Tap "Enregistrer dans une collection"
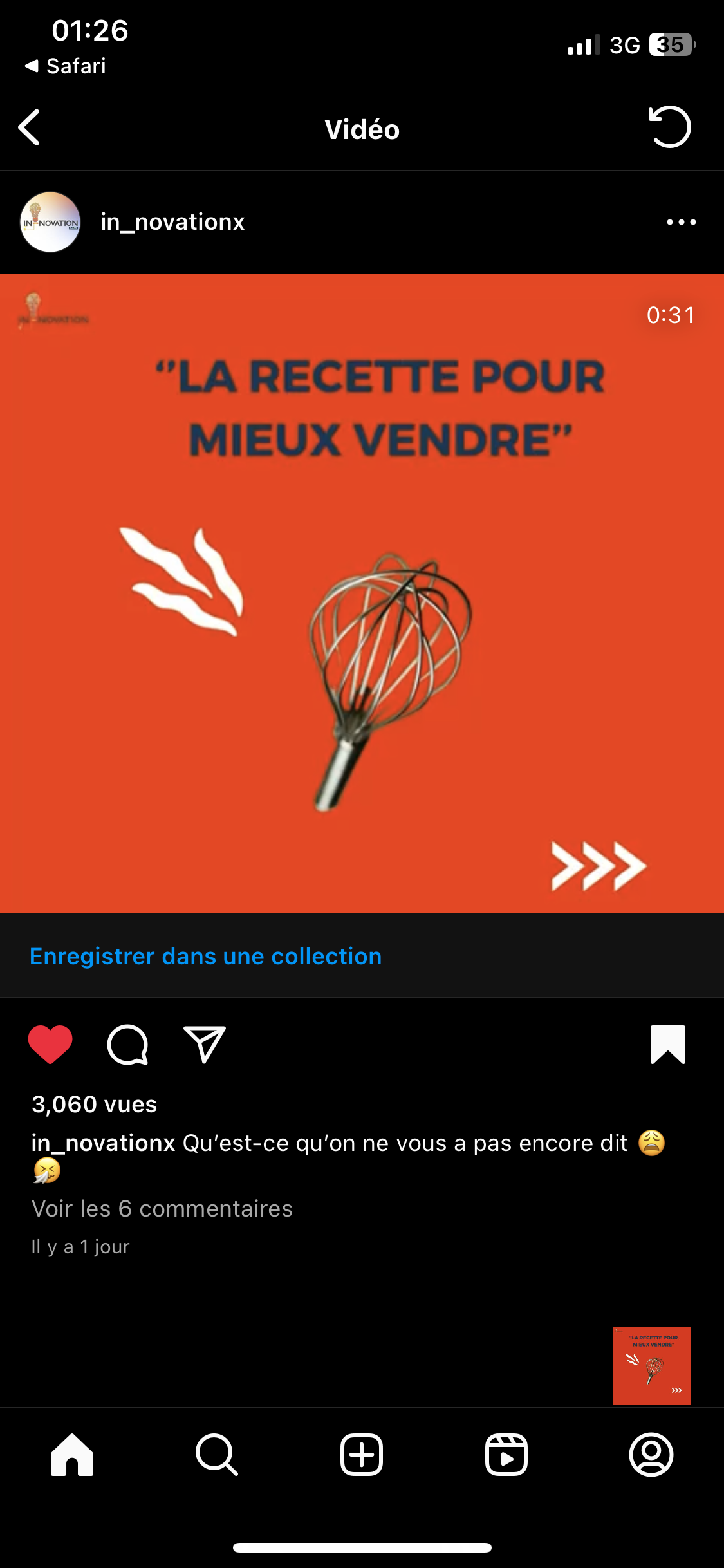Screen dimensions: 724x1568 click(x=205, y=957)
